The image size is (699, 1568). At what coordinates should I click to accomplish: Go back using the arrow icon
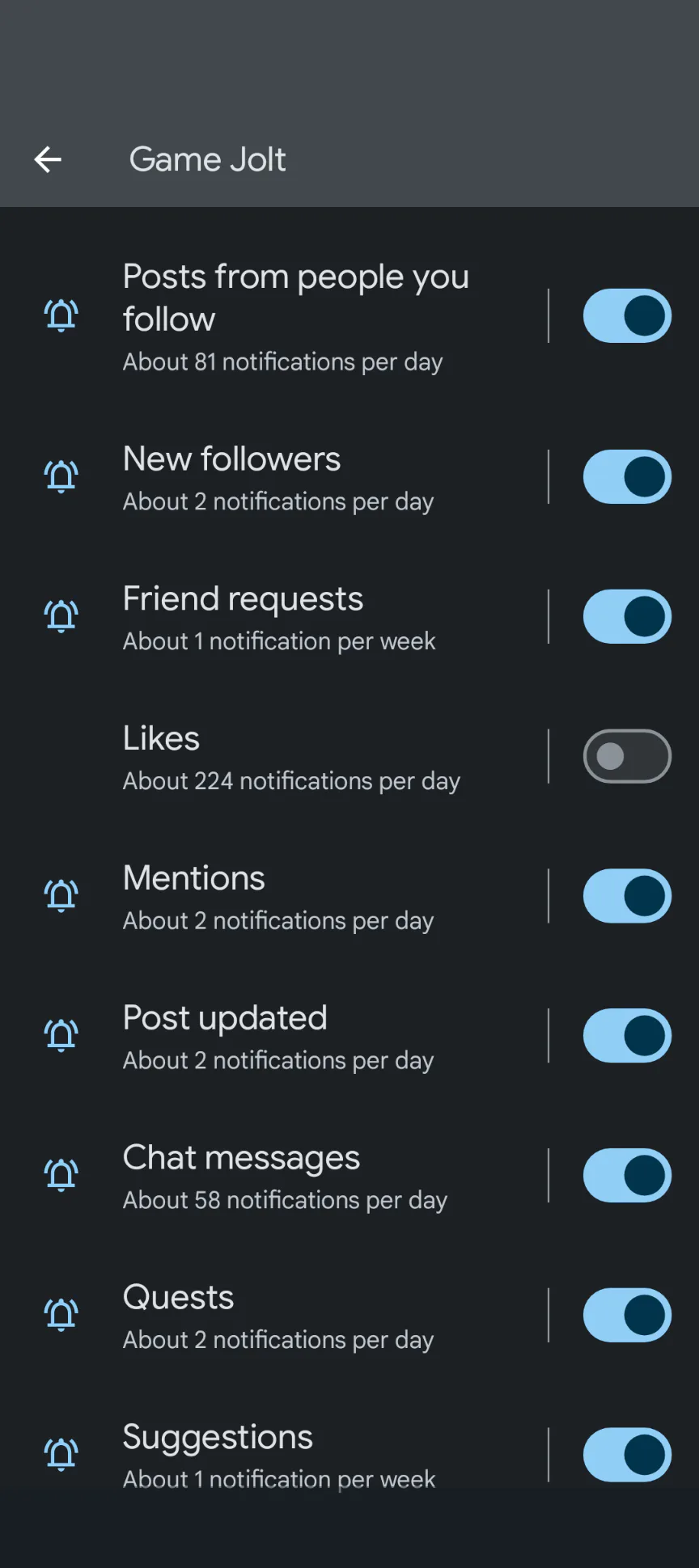[48, 159]
